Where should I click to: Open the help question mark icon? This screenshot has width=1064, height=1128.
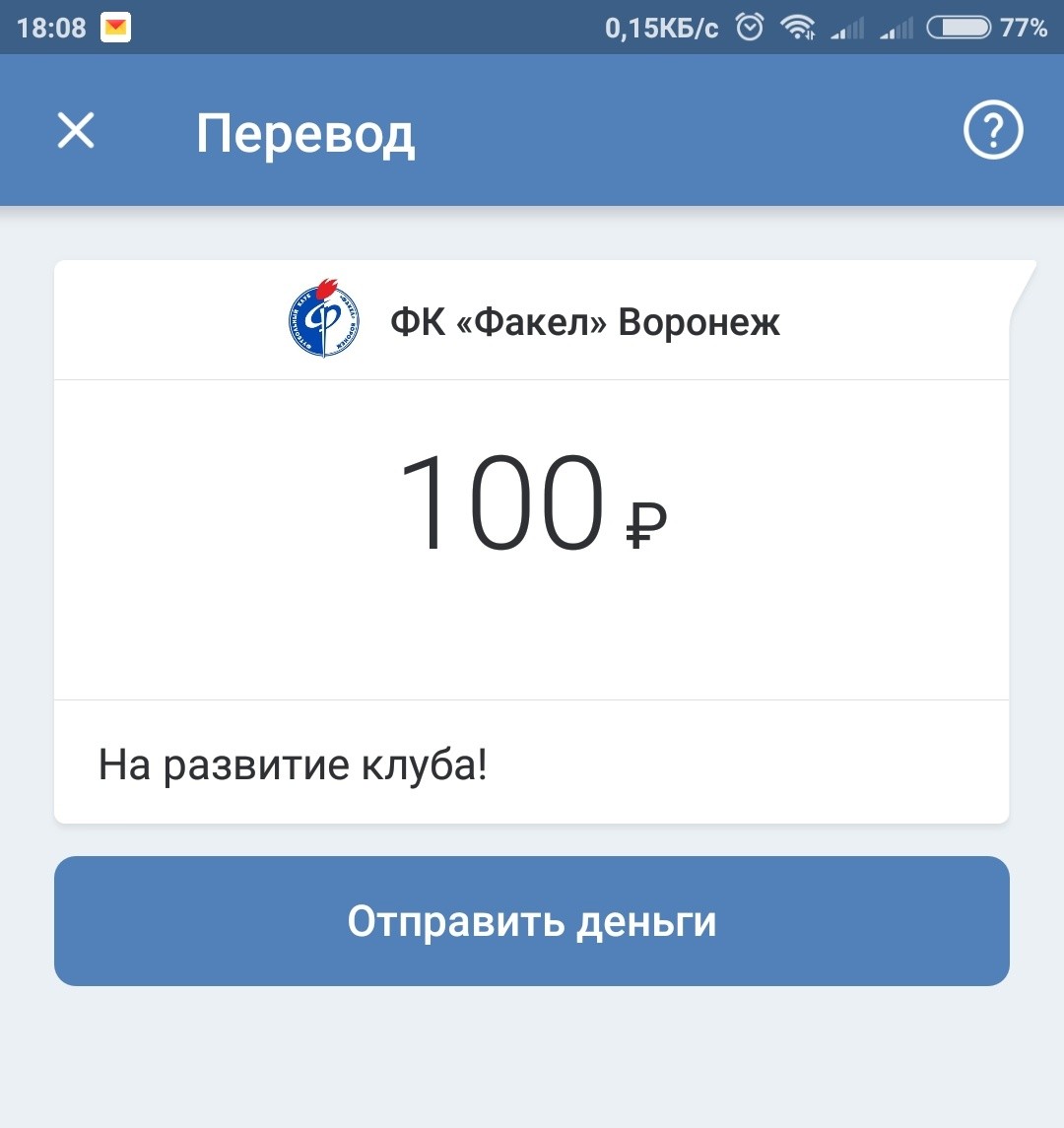click(x=993, y=130)
